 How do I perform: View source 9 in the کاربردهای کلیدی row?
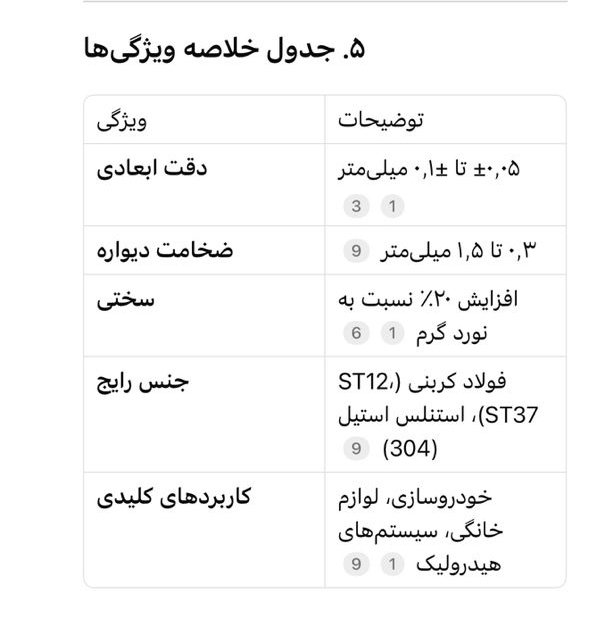point(356,564)
